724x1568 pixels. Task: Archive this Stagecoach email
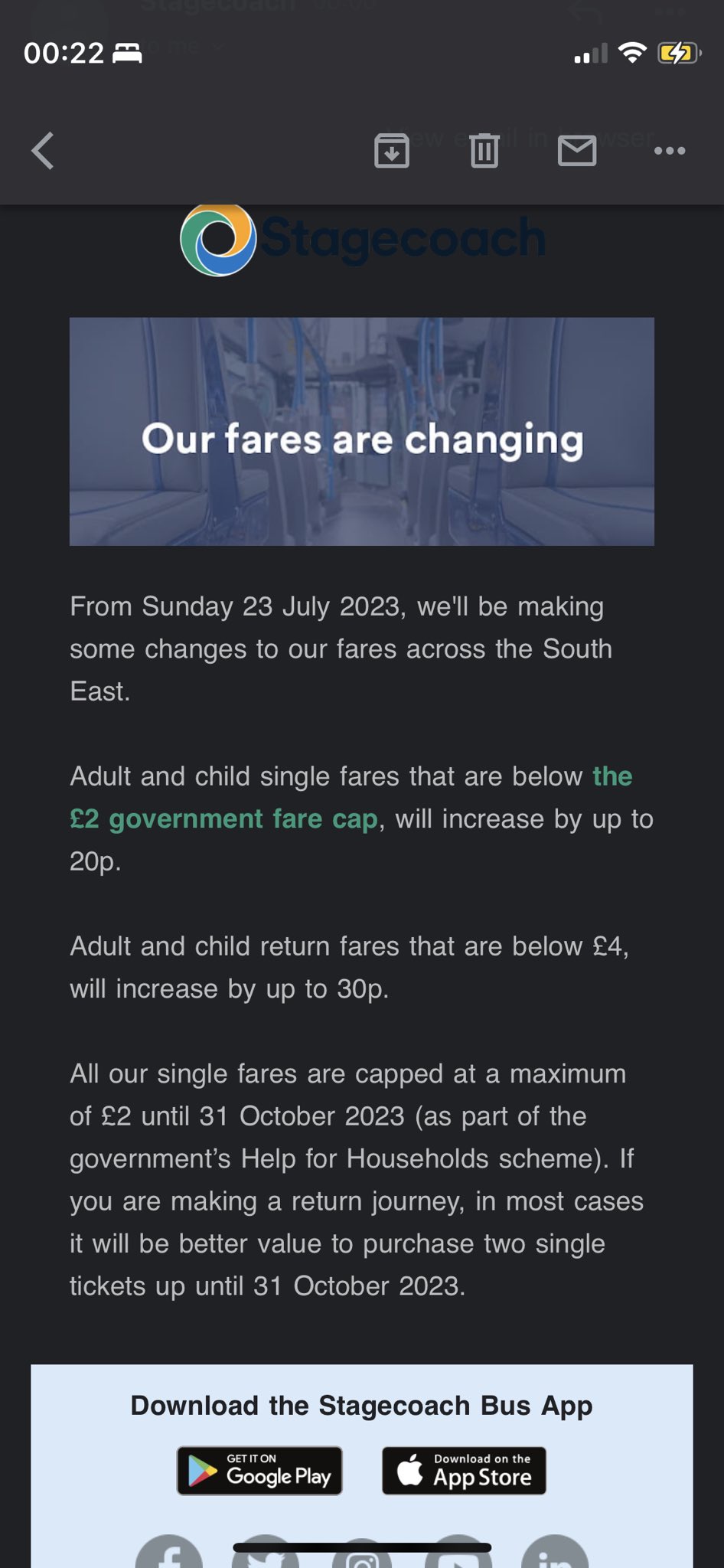click(x=391, y=150)
